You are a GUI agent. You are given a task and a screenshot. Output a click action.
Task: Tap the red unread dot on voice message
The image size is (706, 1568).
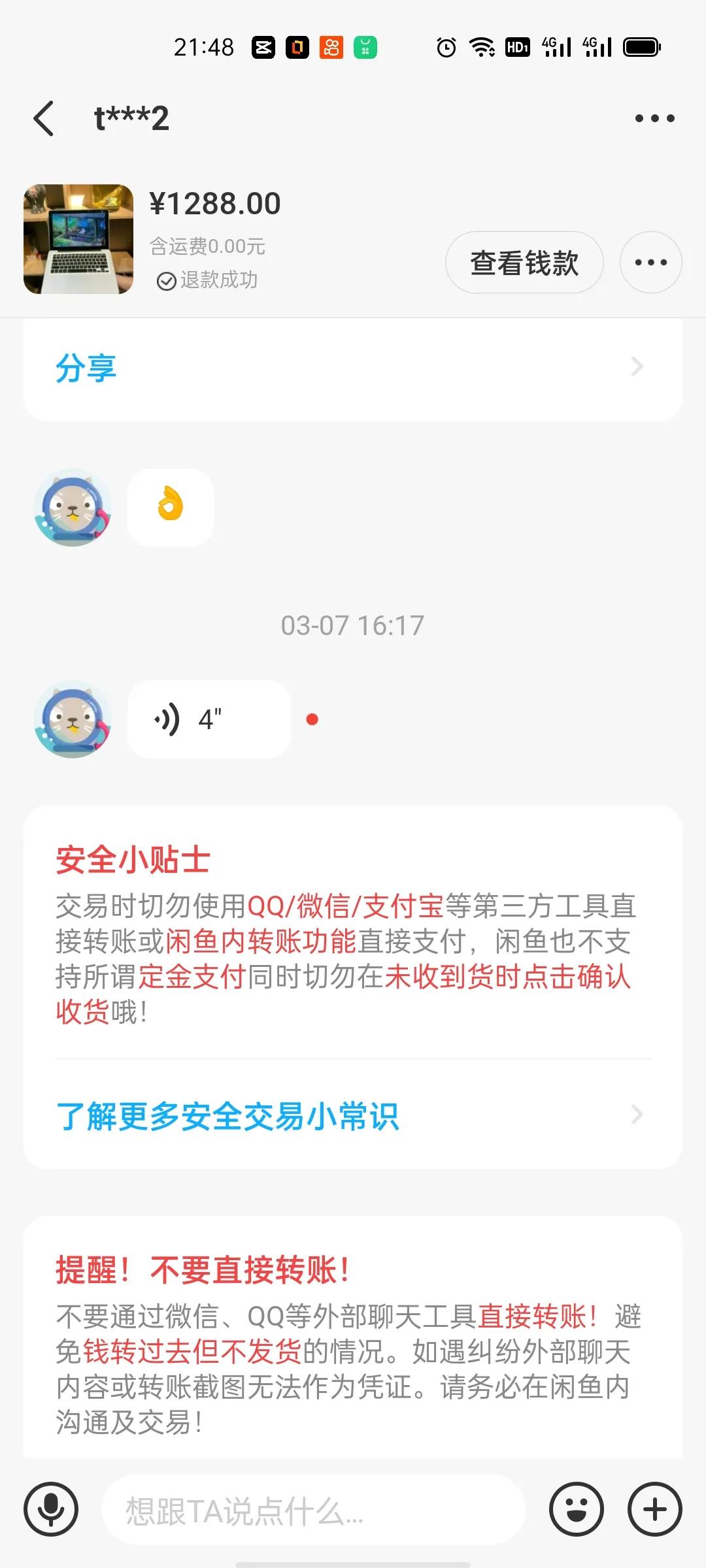point(312,719)
